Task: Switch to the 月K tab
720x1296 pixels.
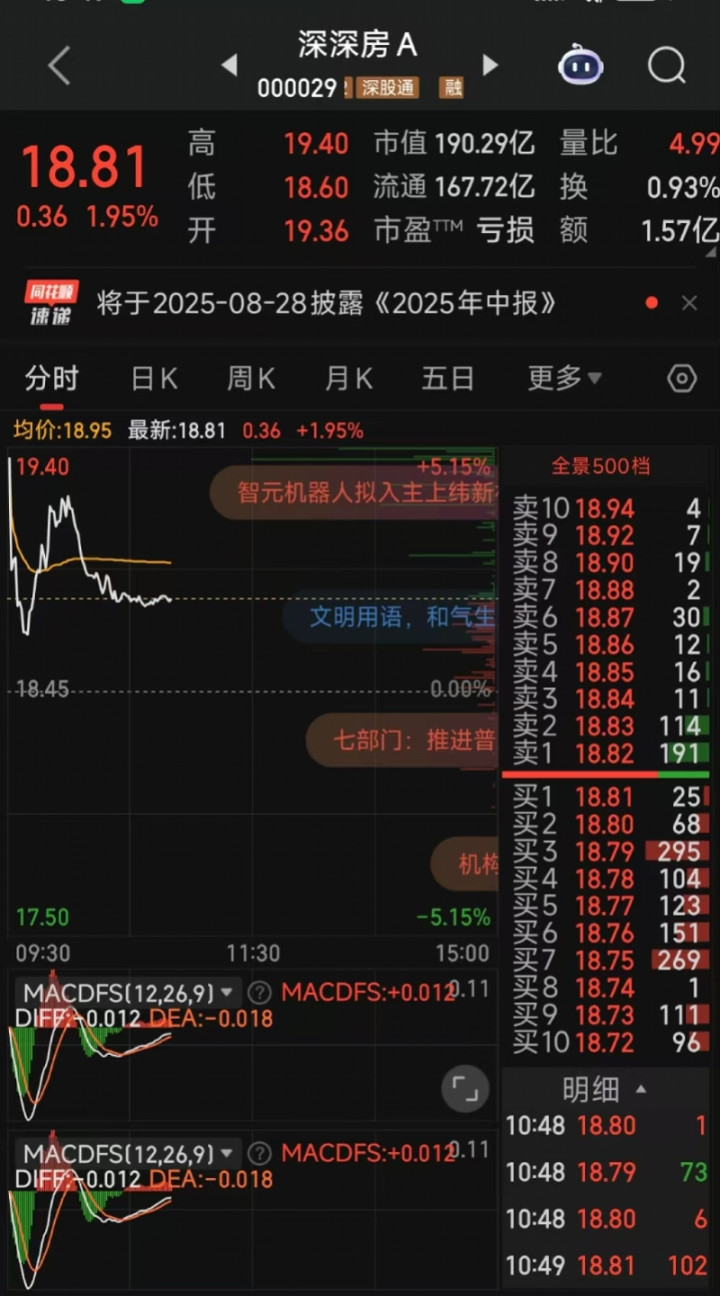Action: pos(348,379)
